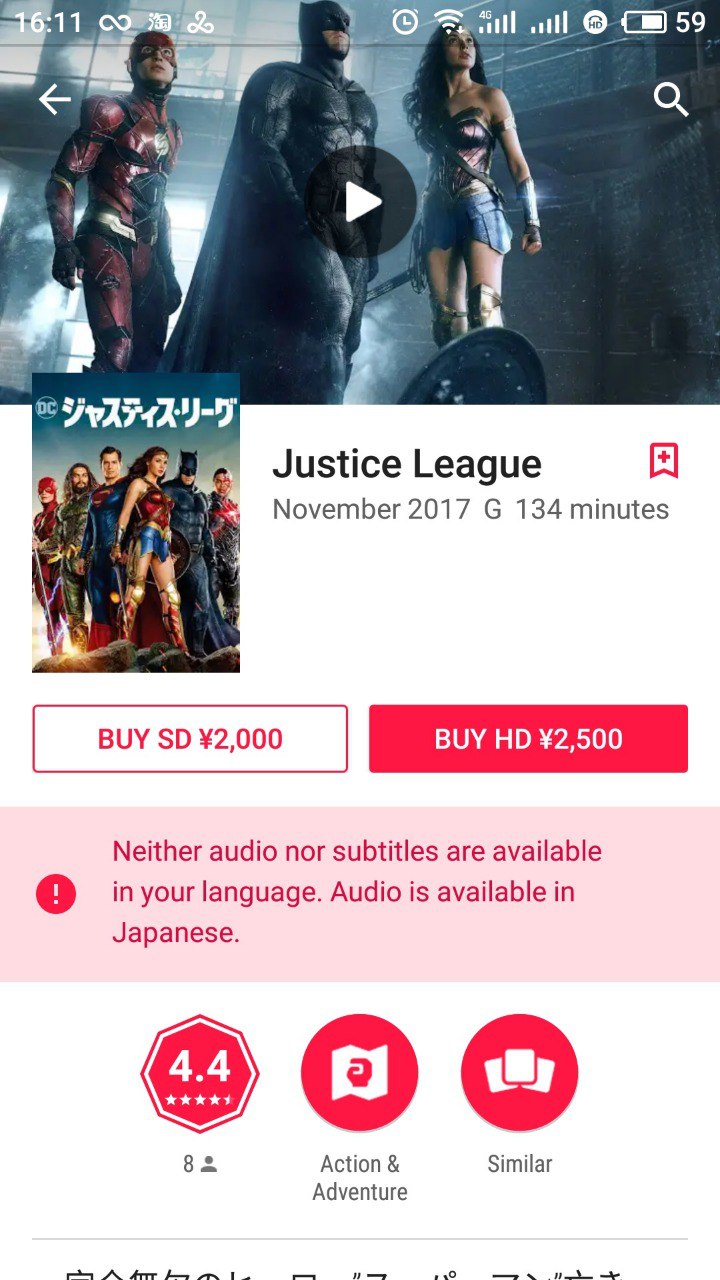This screenshot has height=1280, width=720.
Task: Go back using the top arrow
Action: [55, 99]
